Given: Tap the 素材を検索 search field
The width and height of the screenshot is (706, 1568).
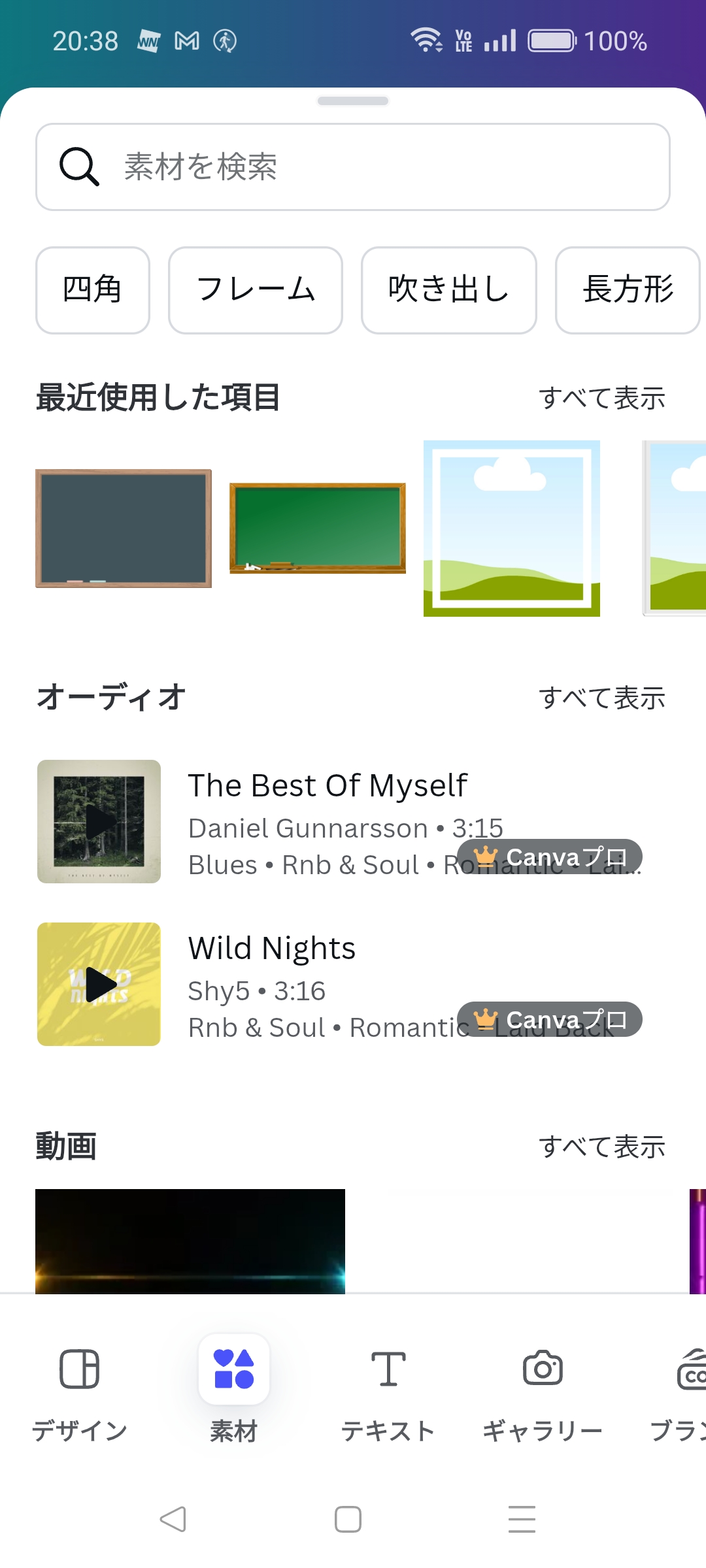Looking at the screenshot, I should point(353,167).
